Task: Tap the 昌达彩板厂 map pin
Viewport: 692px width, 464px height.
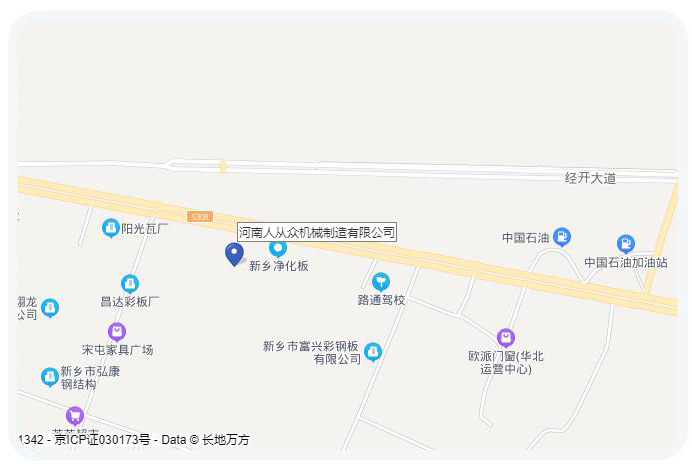Action: pos(130,283)
